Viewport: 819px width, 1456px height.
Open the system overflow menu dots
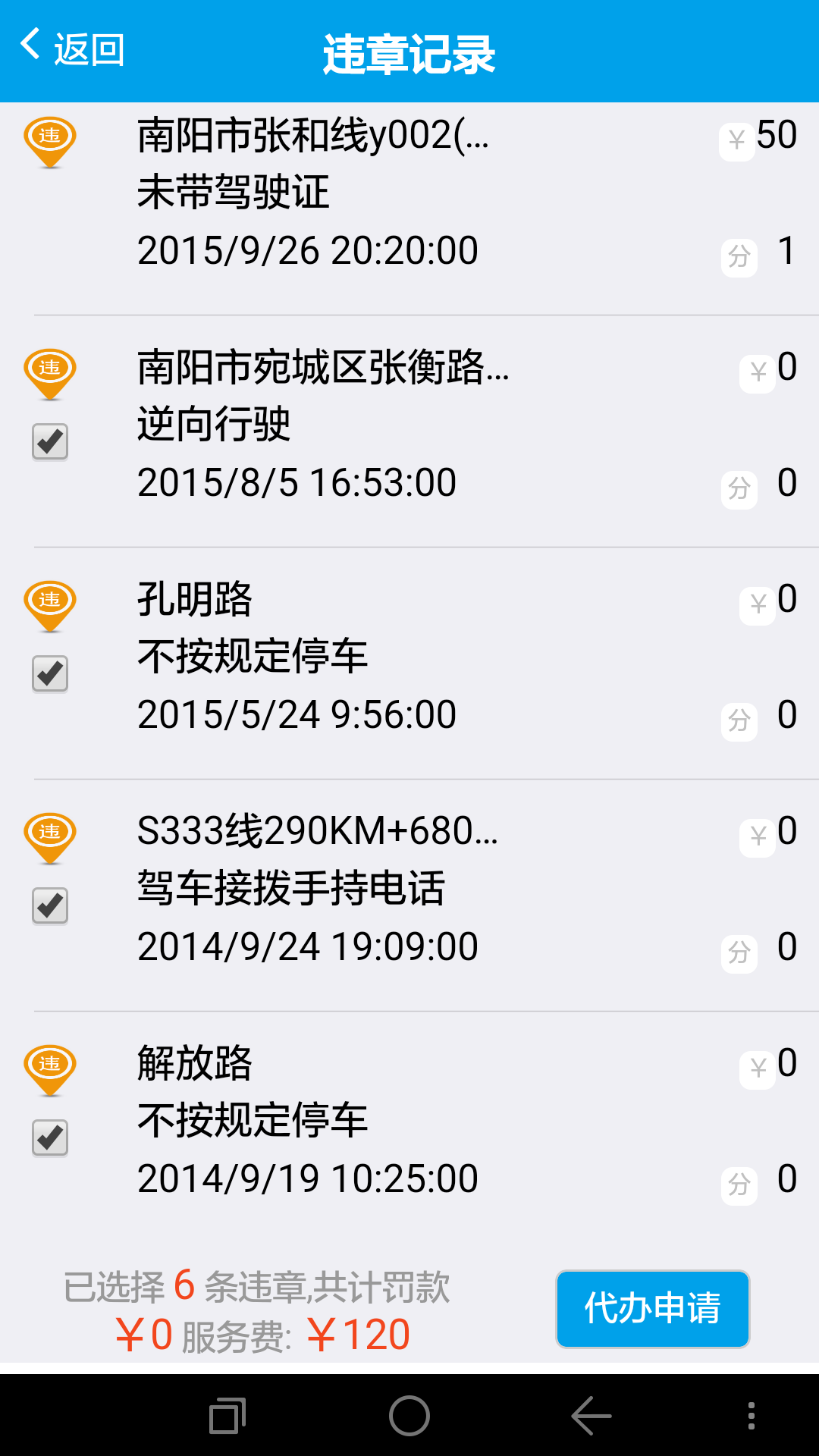pos(751,1416)
